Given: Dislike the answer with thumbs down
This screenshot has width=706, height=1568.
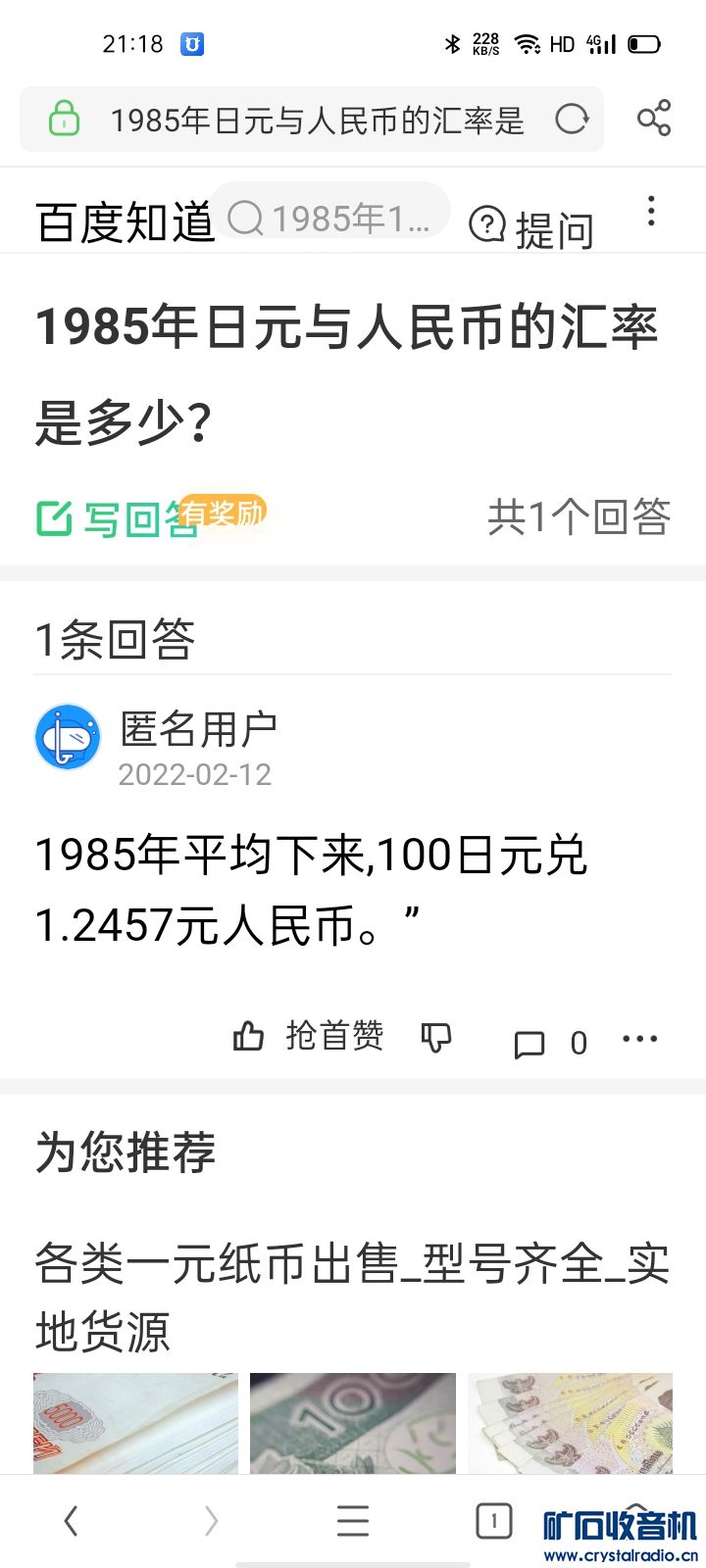Looking at the screenshot, I should click(436, 1037).
